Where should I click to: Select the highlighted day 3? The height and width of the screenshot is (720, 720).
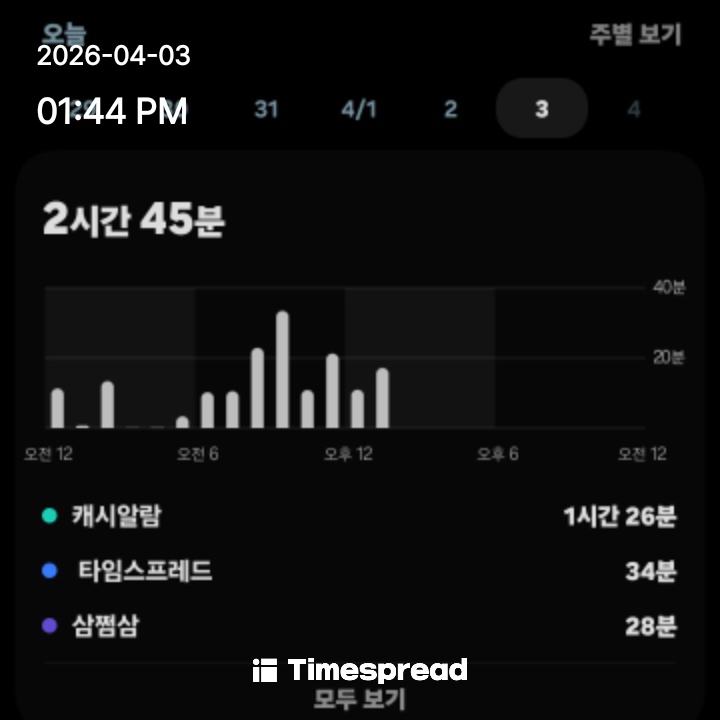pos(541,108)
